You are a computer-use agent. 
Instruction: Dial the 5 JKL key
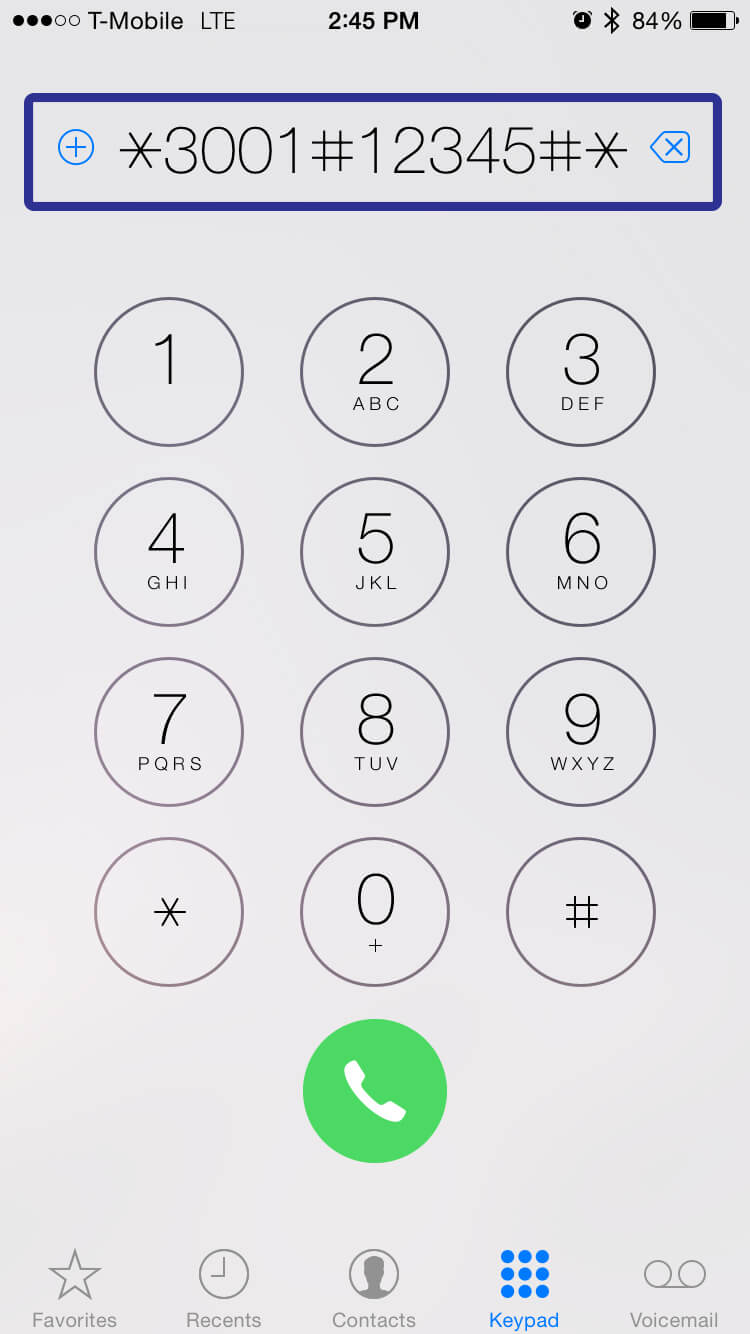(375, 552)
